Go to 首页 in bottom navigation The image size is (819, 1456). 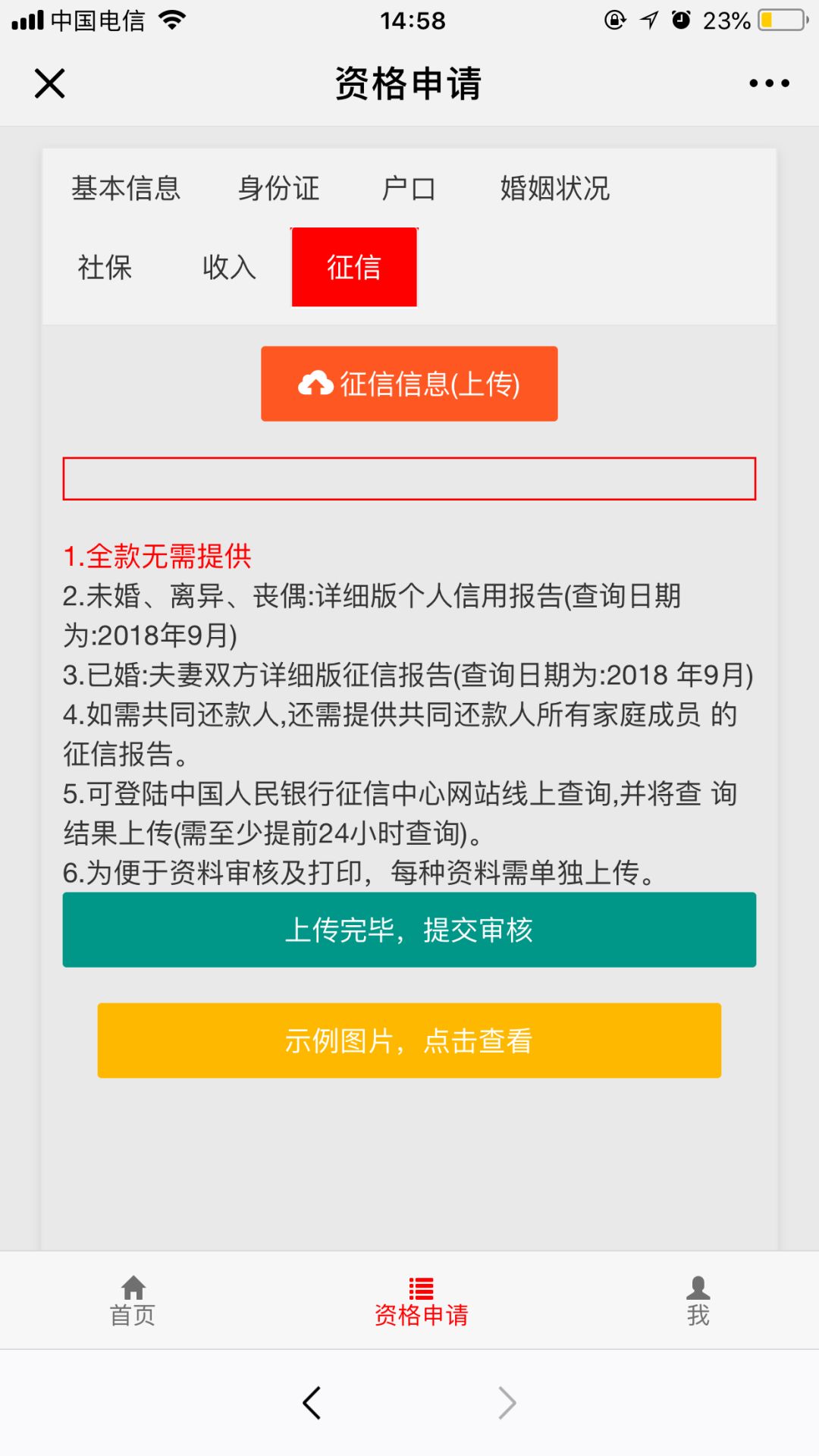133,1300
